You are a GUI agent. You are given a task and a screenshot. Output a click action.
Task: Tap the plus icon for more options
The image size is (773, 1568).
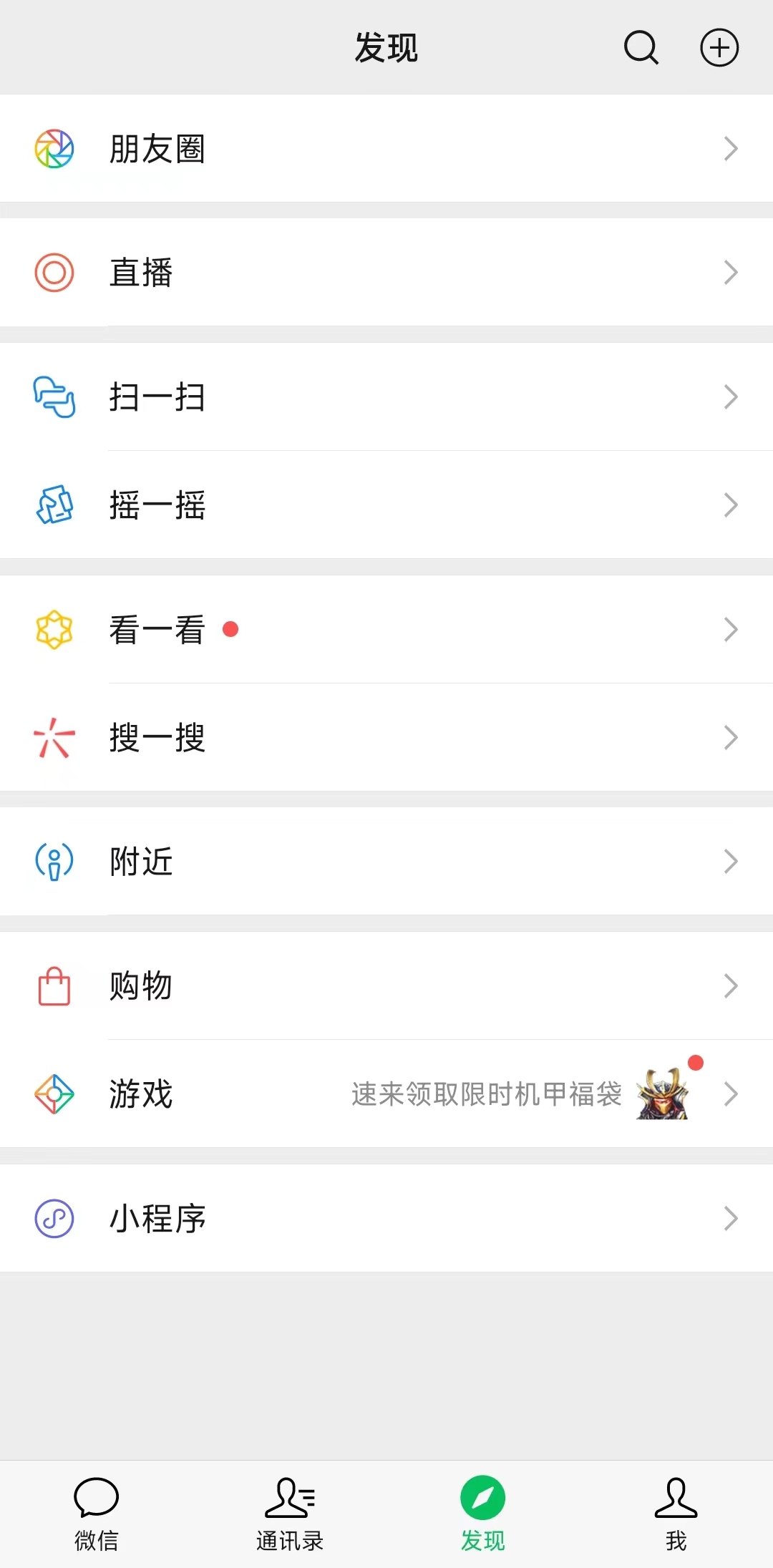coord(719,48)
